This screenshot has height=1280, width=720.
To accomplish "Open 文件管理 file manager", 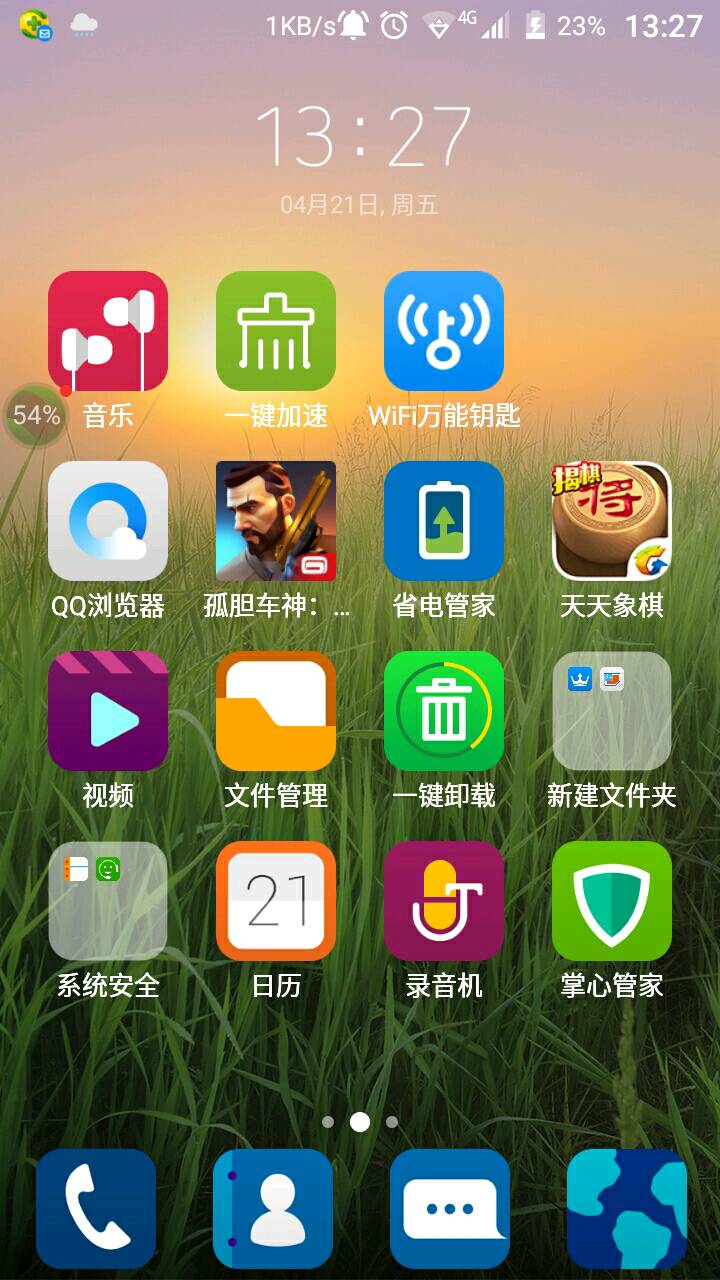I will 276,711.
